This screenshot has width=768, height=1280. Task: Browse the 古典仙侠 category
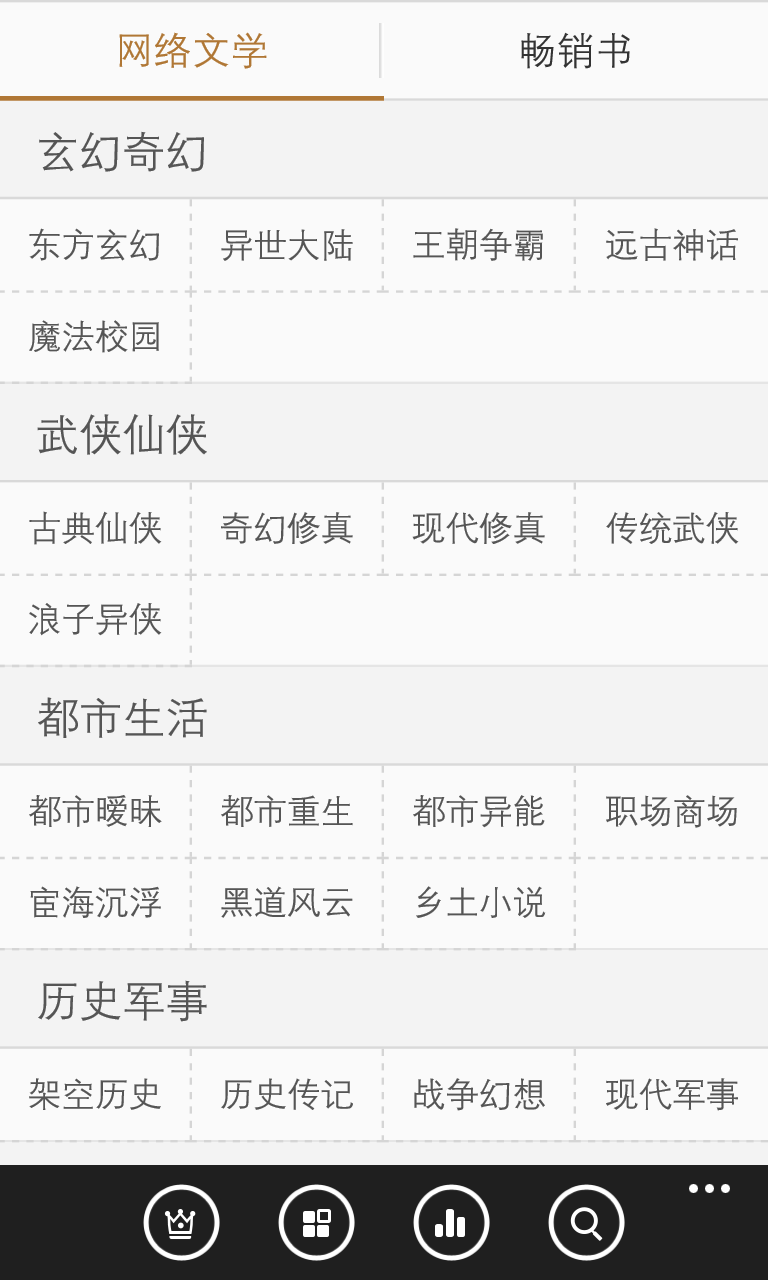(95, 528)
